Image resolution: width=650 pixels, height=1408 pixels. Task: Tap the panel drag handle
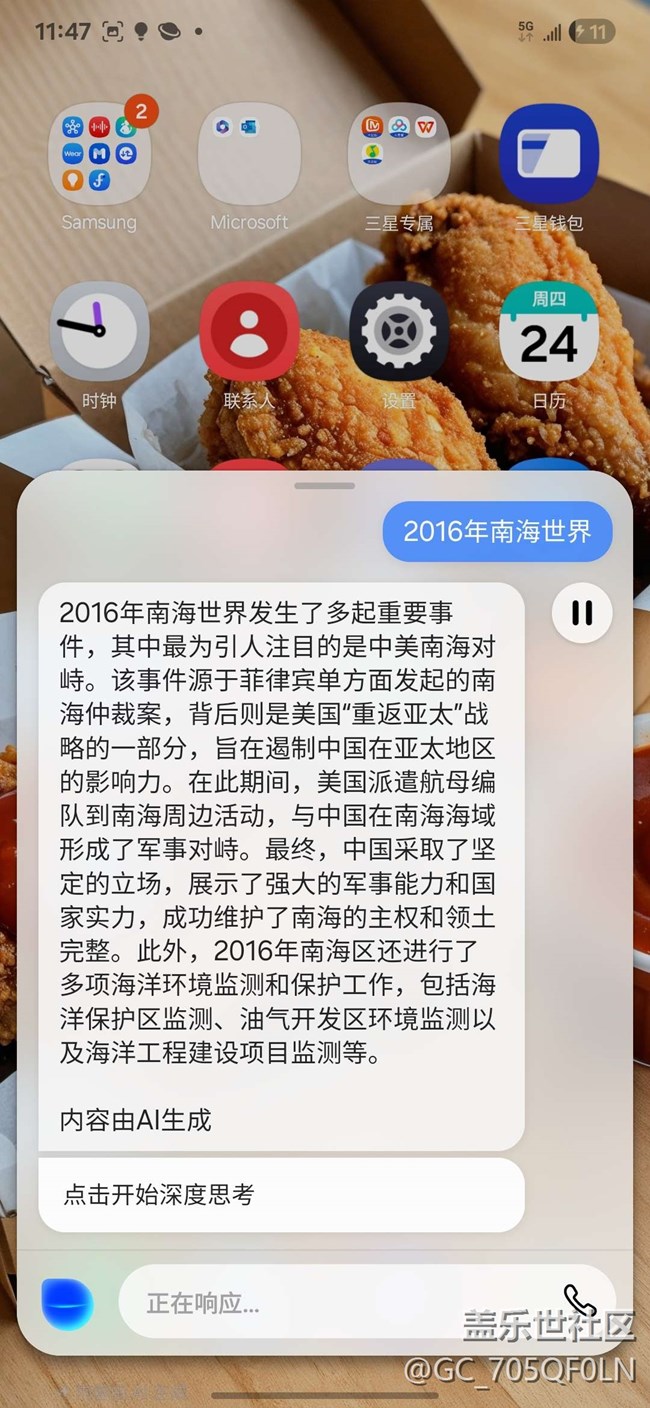click(324, 486)
